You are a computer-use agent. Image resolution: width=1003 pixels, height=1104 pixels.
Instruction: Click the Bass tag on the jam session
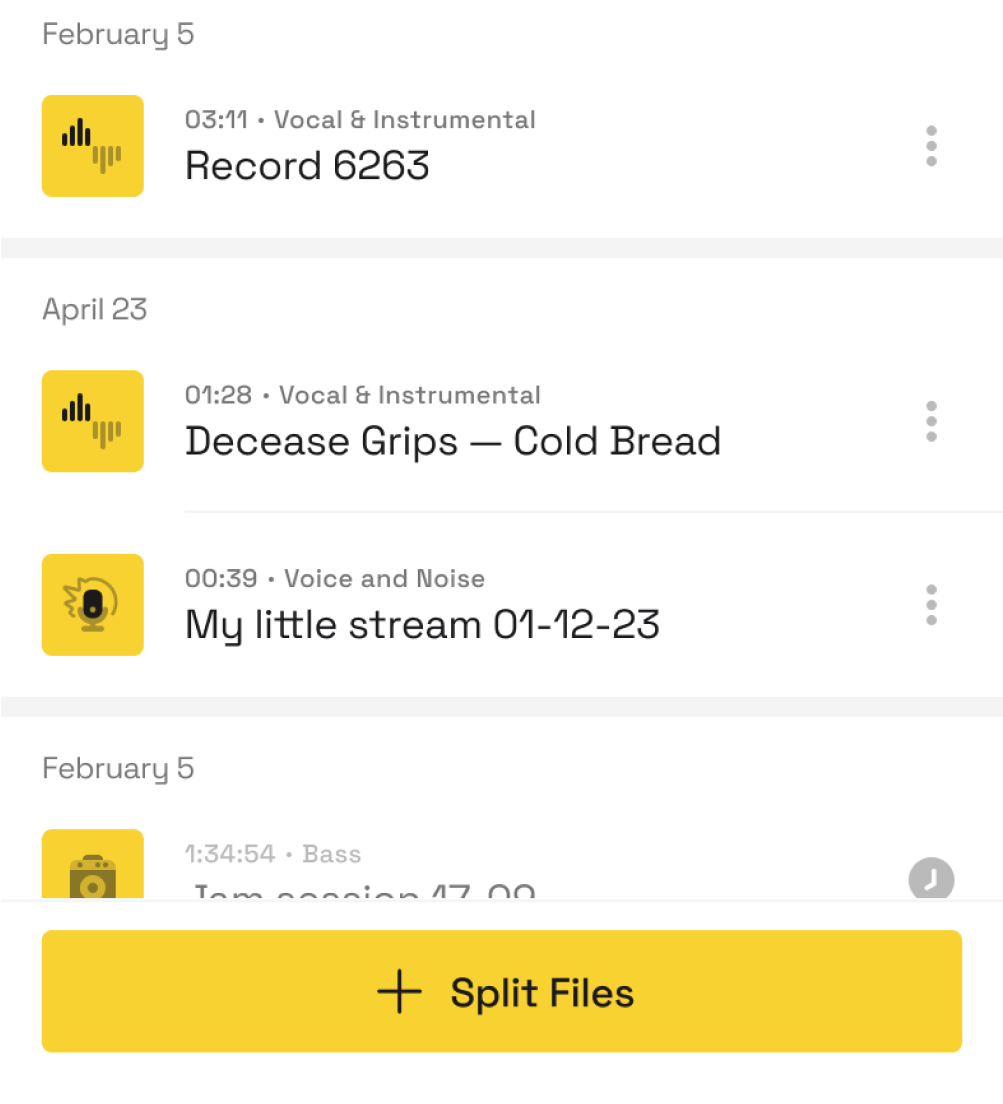tap(332, 854)
